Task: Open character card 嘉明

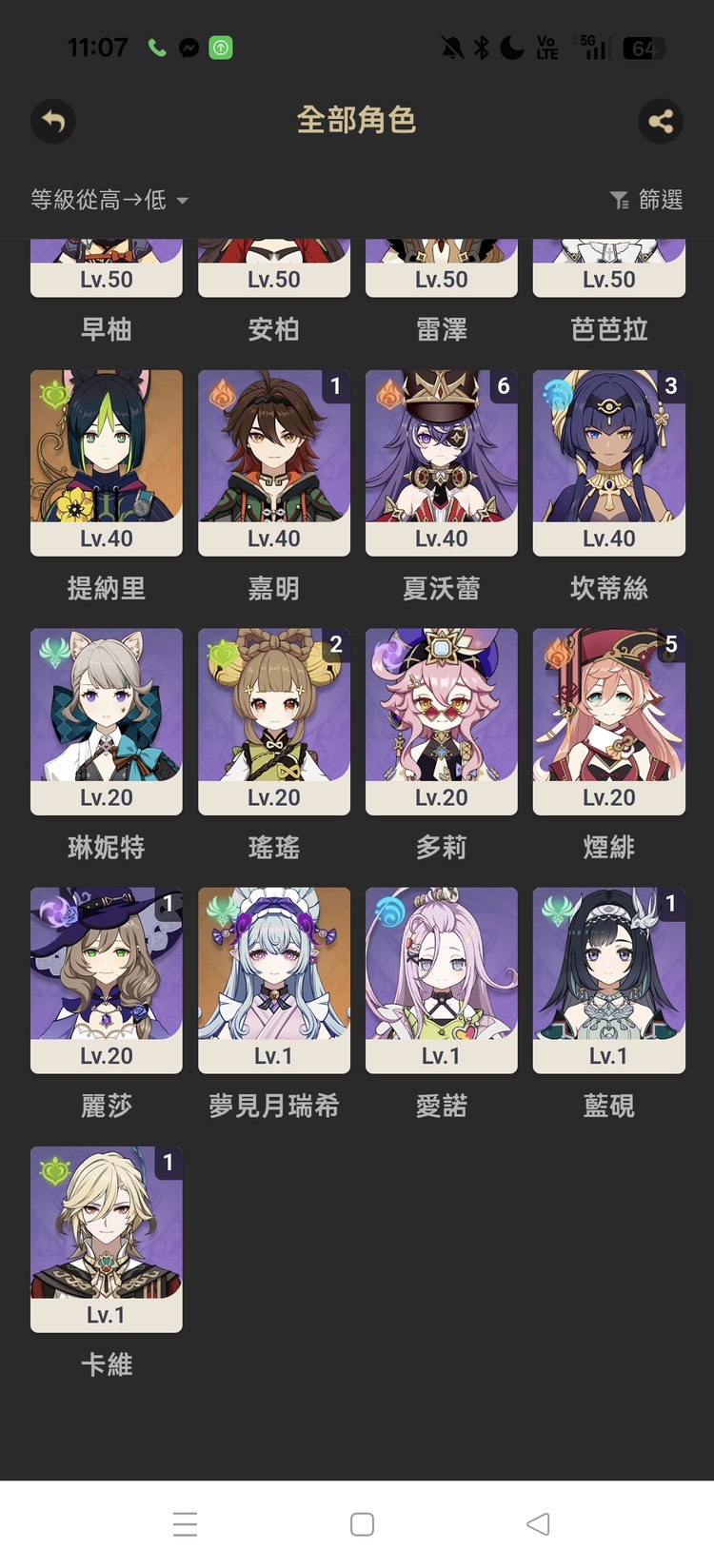Action: click(x=273, y=462)
